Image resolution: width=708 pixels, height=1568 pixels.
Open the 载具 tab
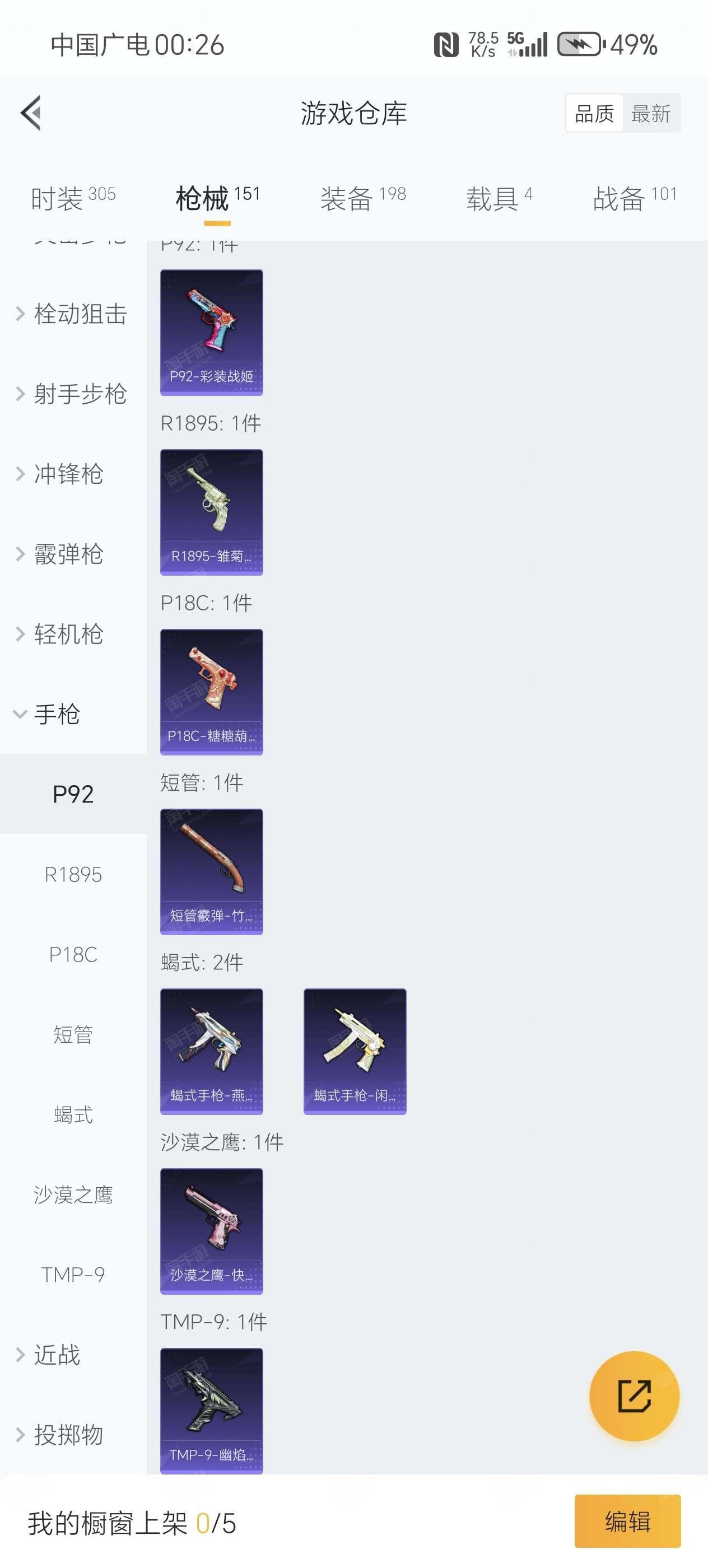(499, 198)
